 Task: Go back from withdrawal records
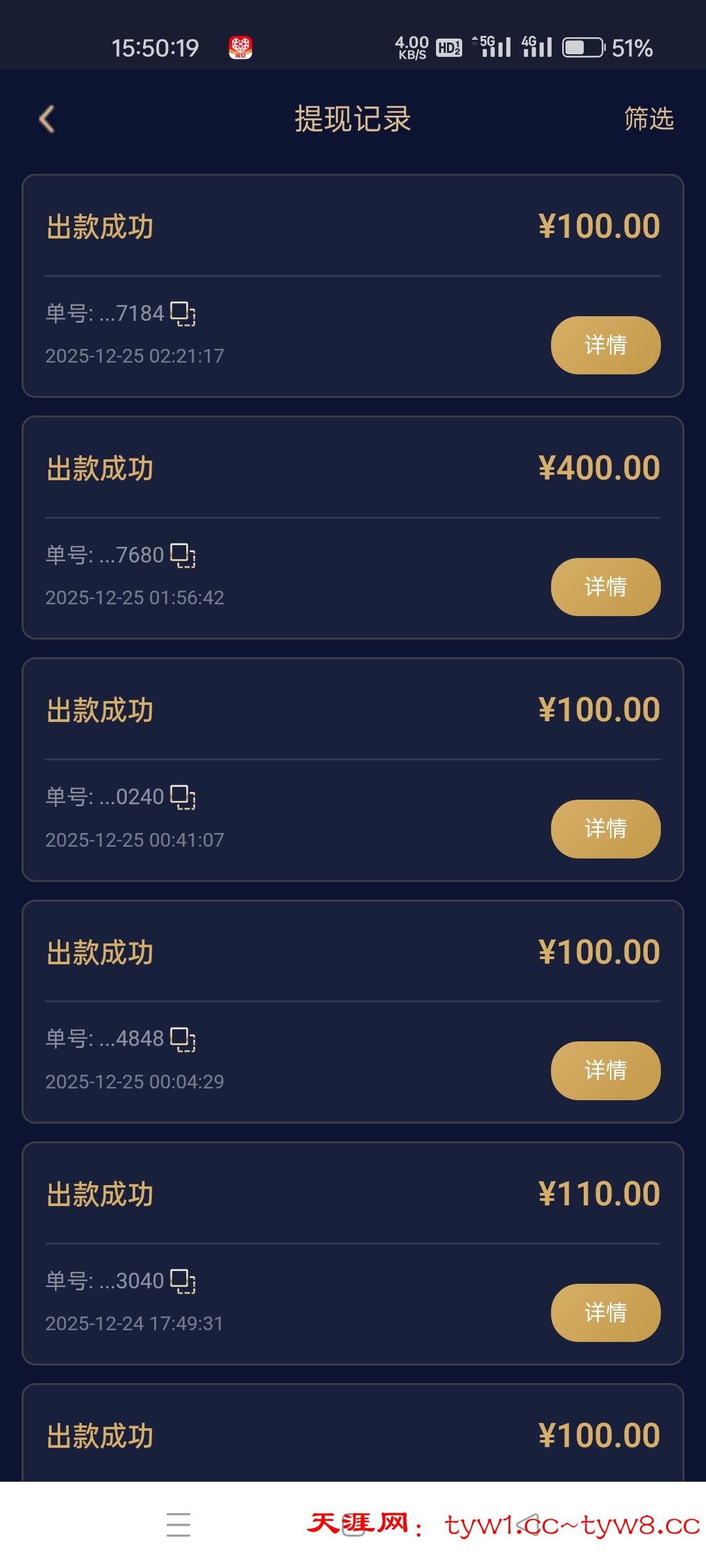pyautogui.click(x=46, y=119)
